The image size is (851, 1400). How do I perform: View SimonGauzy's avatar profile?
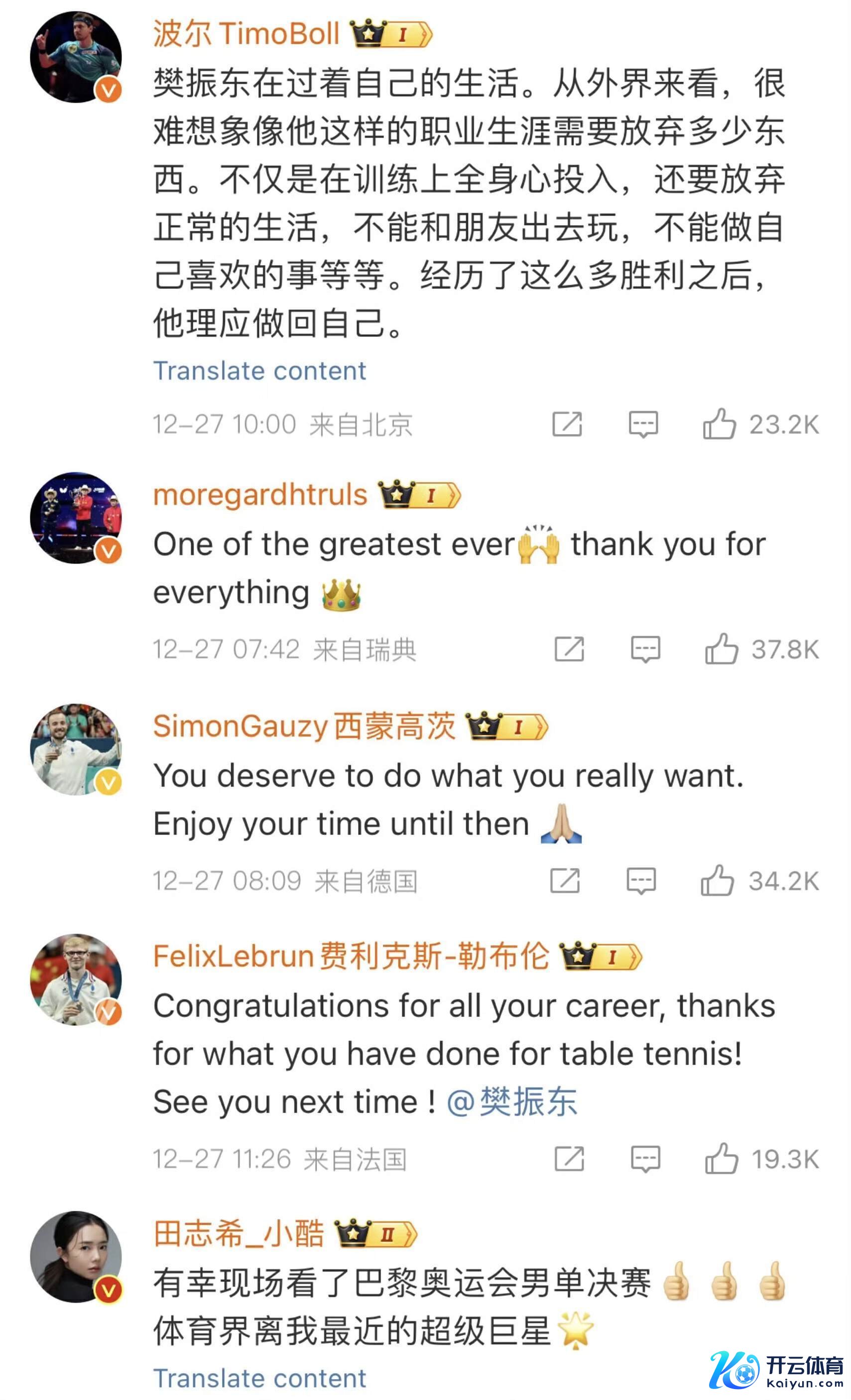point(76,749)
